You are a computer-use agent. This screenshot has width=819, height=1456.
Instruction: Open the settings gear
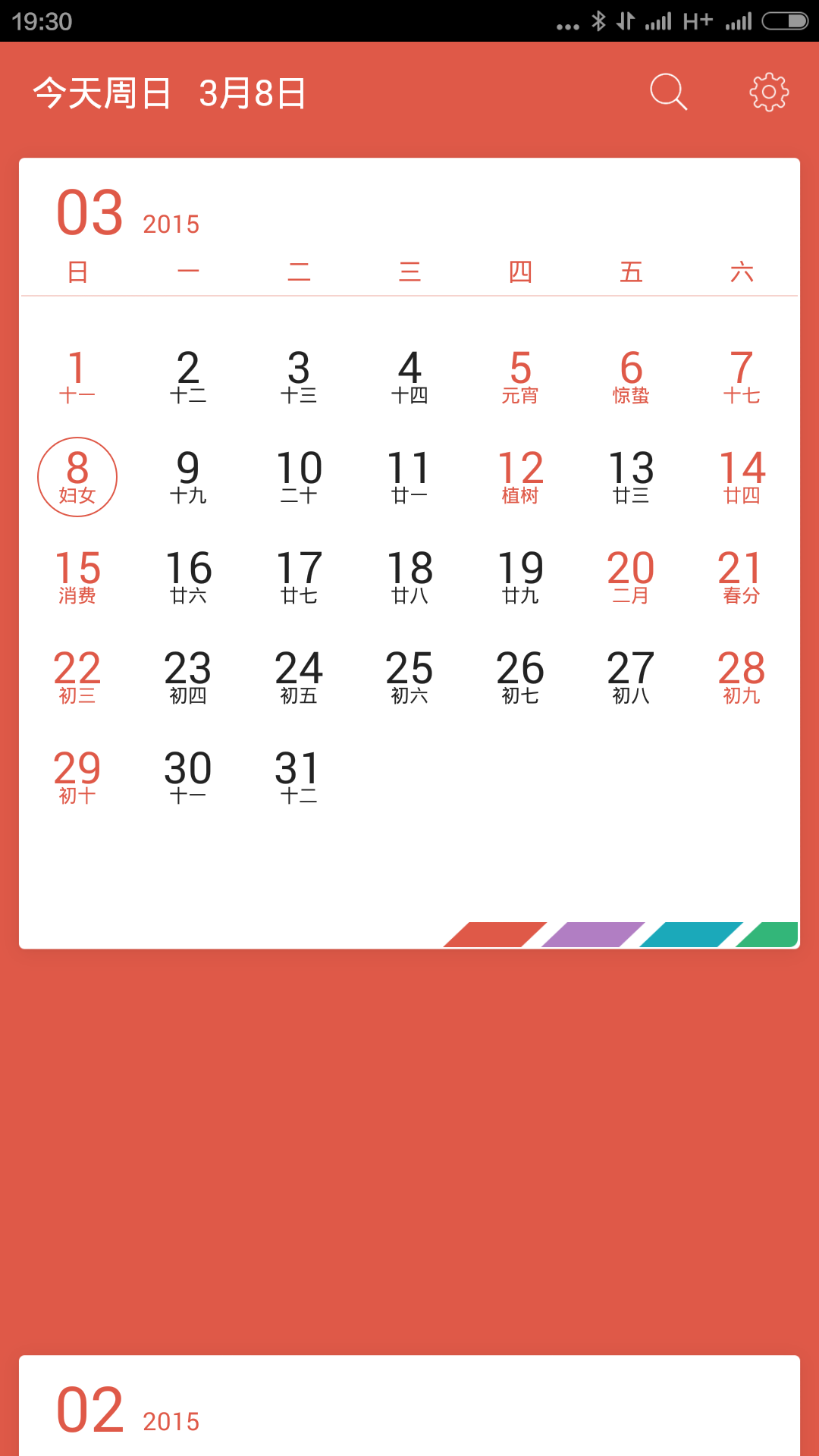pyautogui.click(x=769, y=93)
